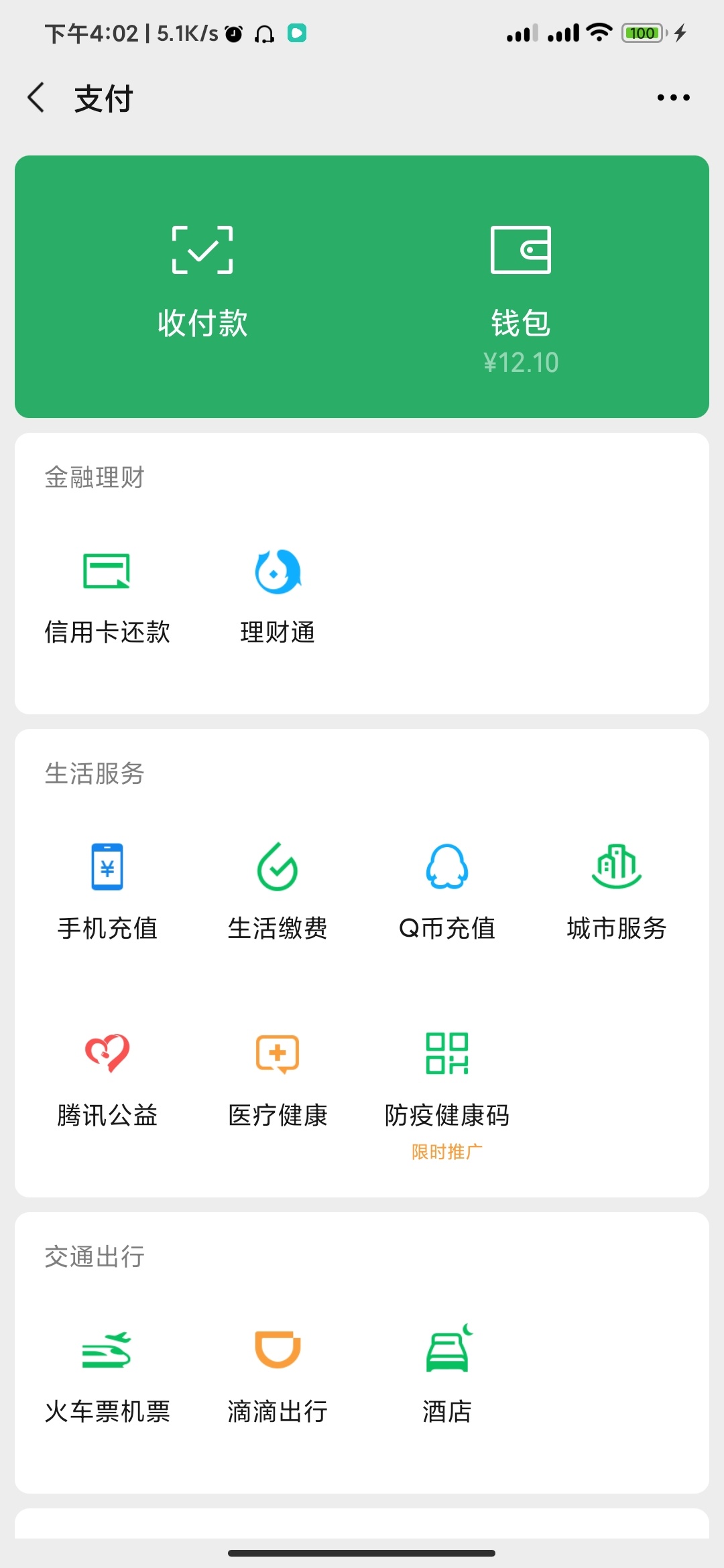Viewport: 724px width, 1568px height.
Task: Select 信用卡还款
Action: [107, 596]
